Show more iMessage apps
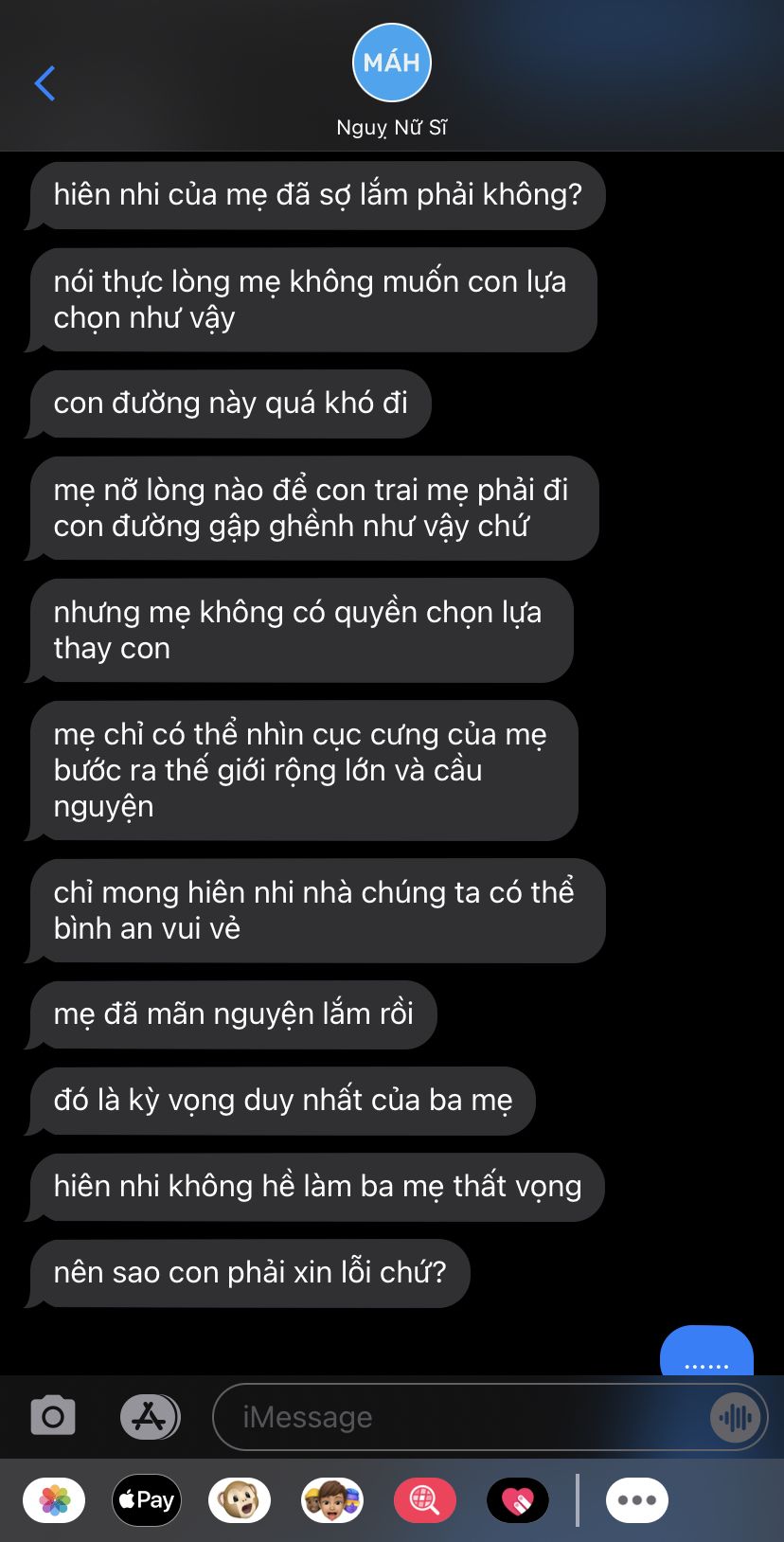The image size is (784, 1542). point(636,1500)
